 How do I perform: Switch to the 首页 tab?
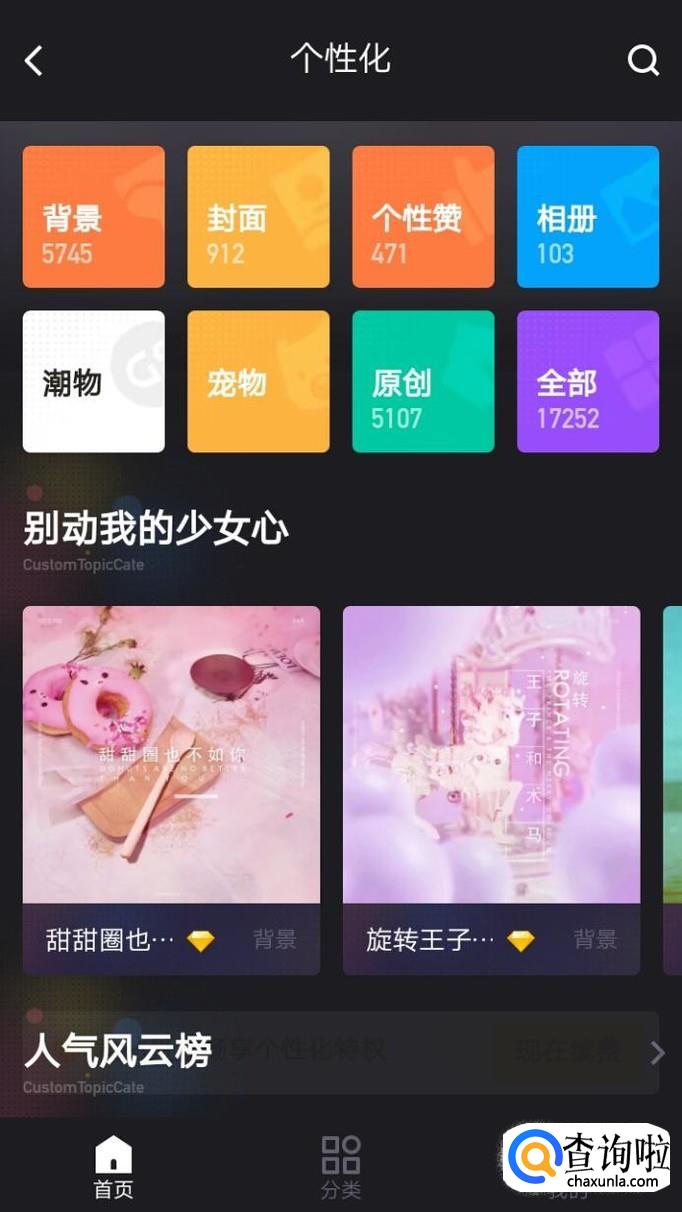pyautogui.click(x=113, y=1167)
